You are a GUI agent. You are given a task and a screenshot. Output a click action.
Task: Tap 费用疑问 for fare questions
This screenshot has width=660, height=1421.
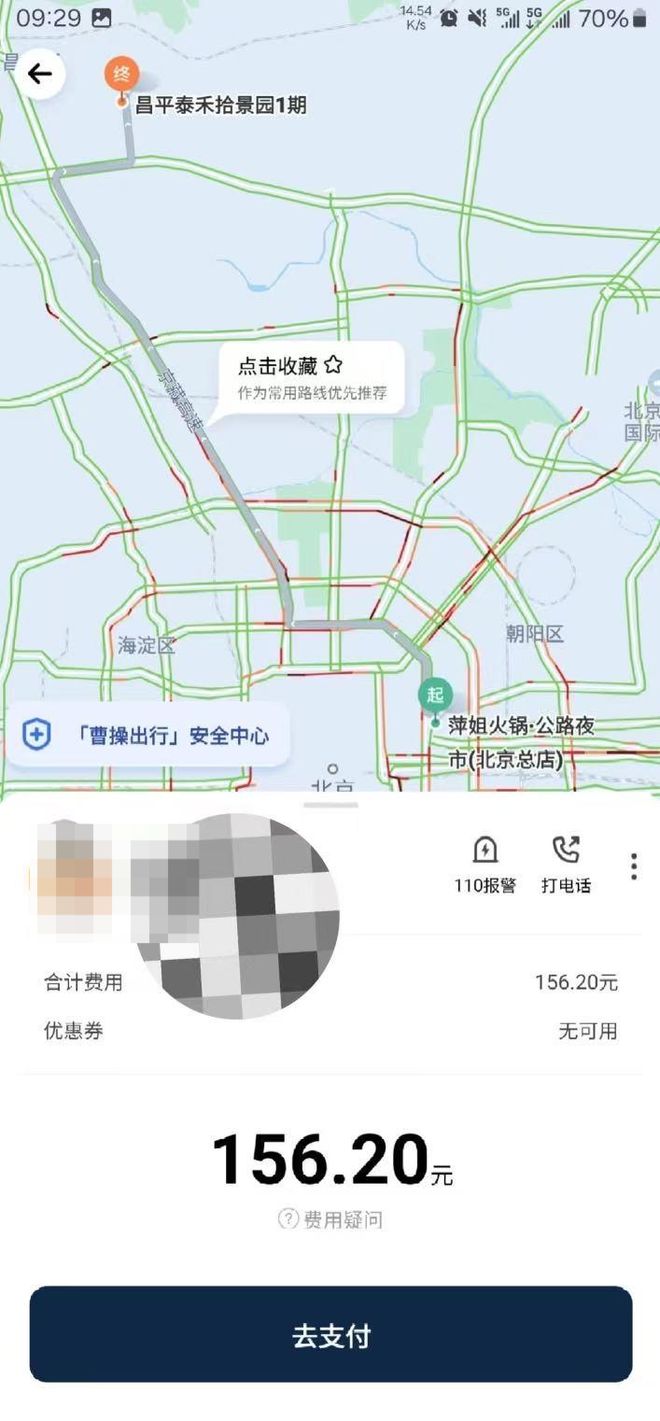click(331, 1219)
